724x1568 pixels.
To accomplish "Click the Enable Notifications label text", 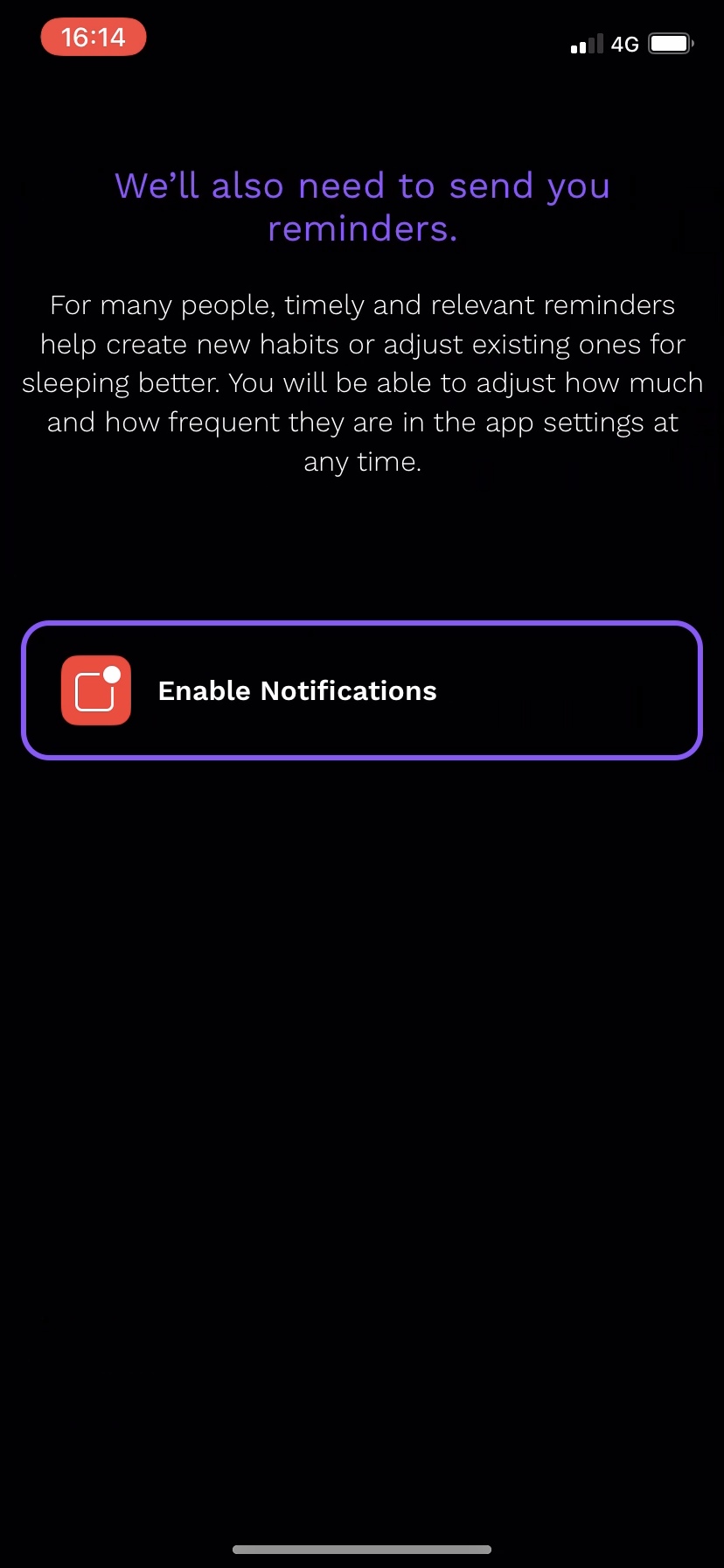I will click(x=296, y=690).
